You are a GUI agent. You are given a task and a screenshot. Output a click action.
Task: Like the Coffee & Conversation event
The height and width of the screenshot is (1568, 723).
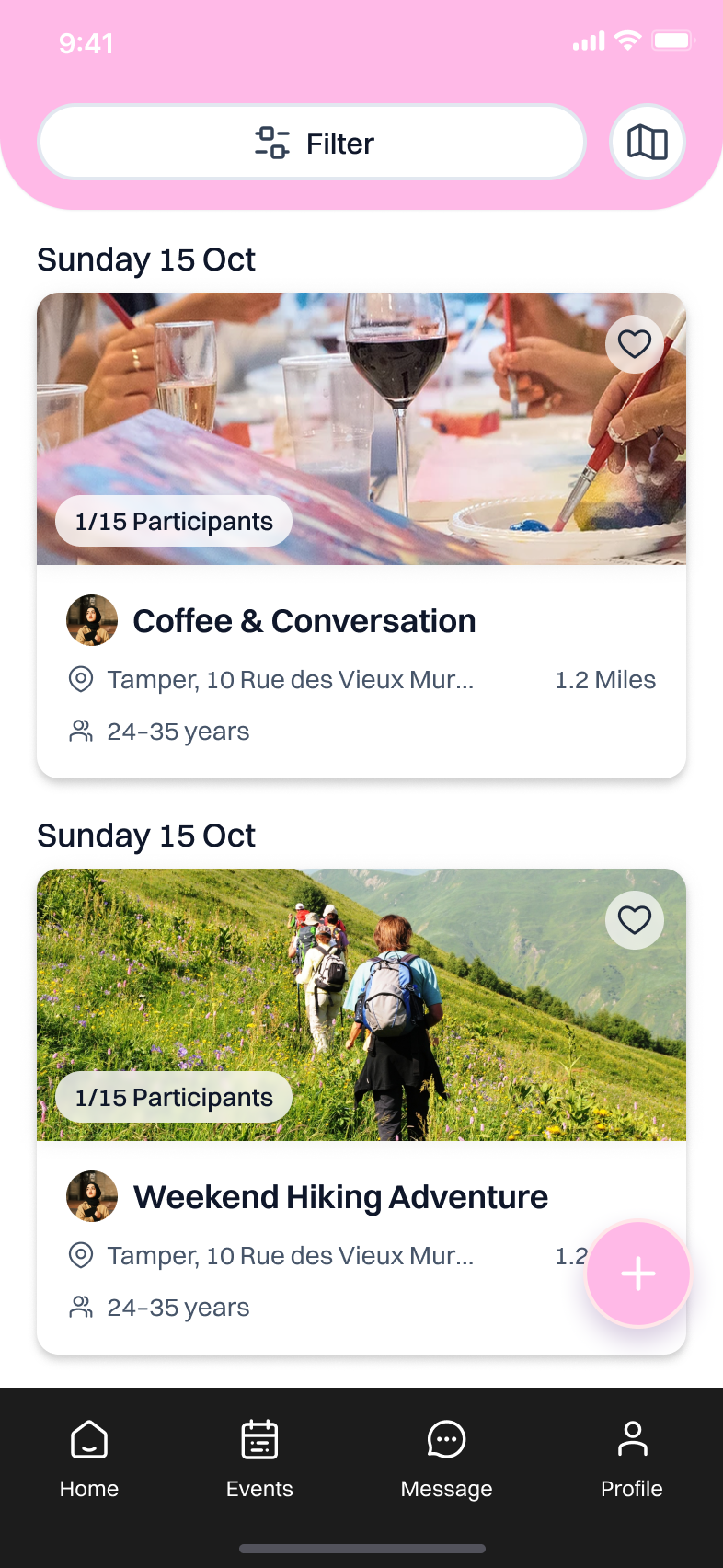pos(635,344)
